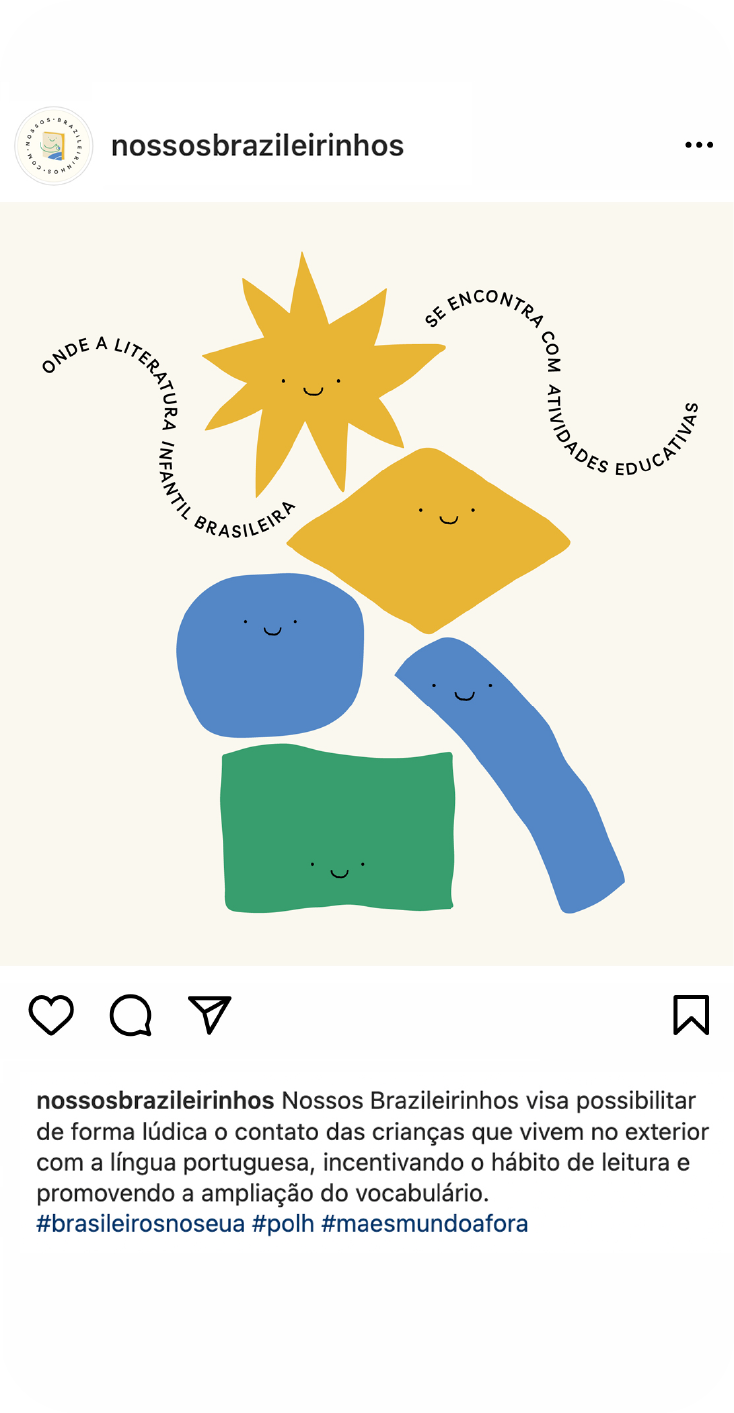Tap the nossosbrazileirinhos username in the header
This screenshot has height=1413, width=734.
[x=257, y=146]
